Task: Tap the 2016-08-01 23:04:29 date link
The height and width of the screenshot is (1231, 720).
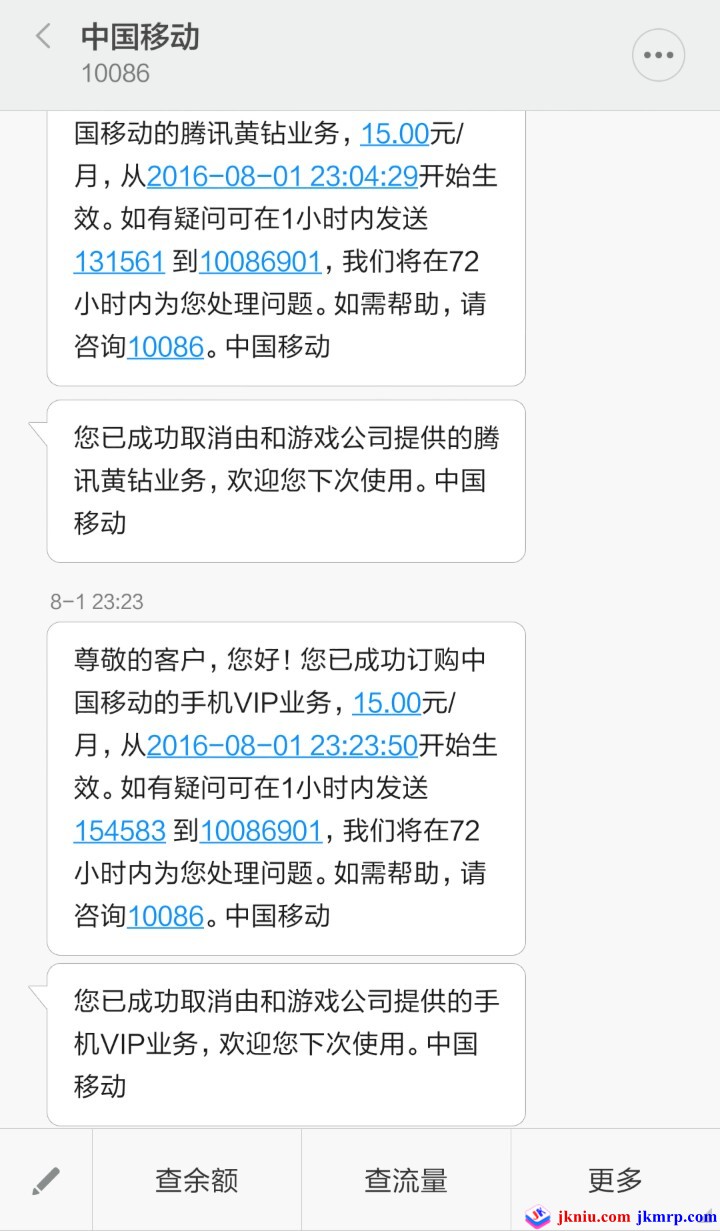Action: (282, 177)
